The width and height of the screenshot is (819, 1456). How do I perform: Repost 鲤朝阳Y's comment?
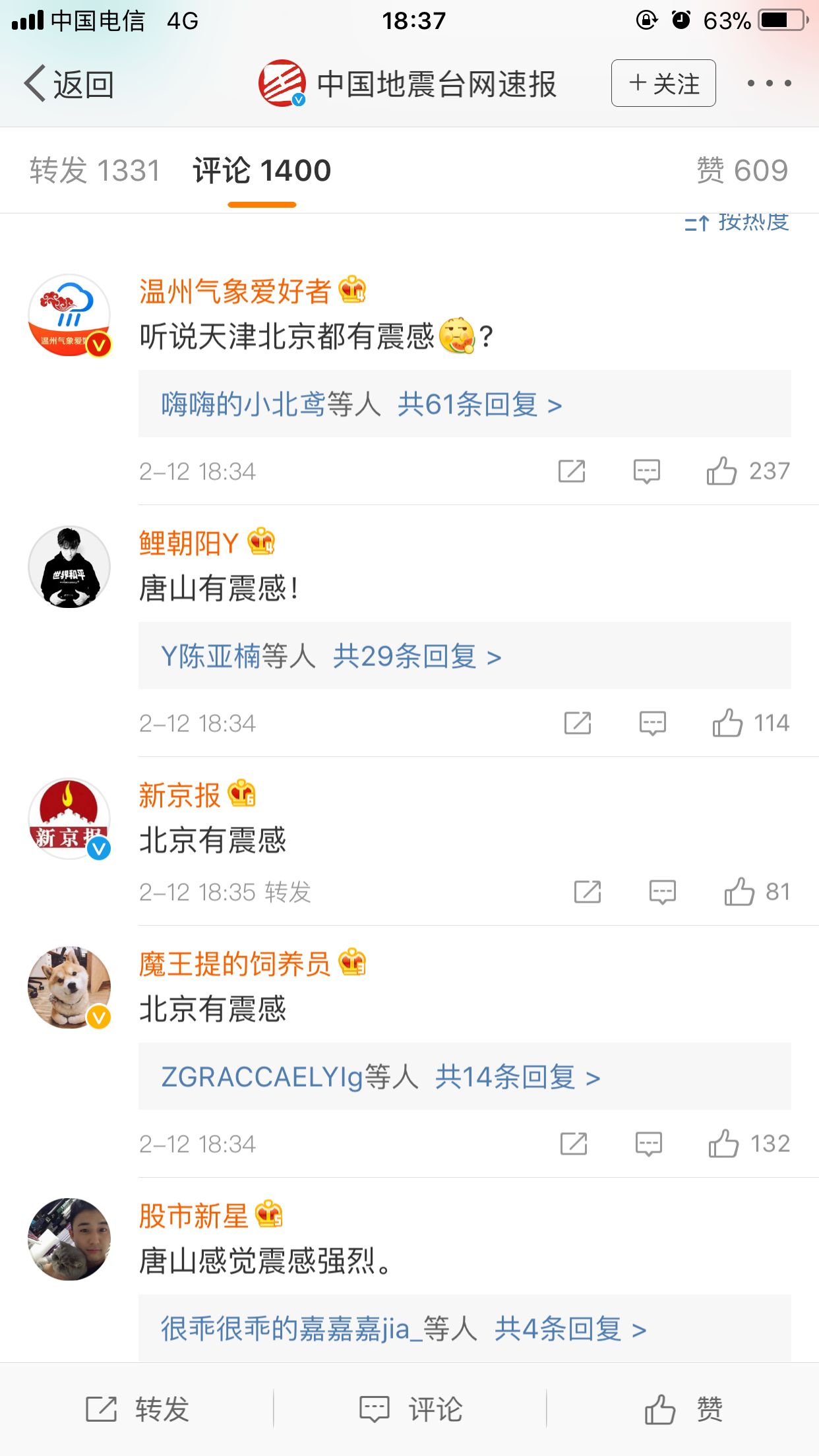click(x=577, y=723)
